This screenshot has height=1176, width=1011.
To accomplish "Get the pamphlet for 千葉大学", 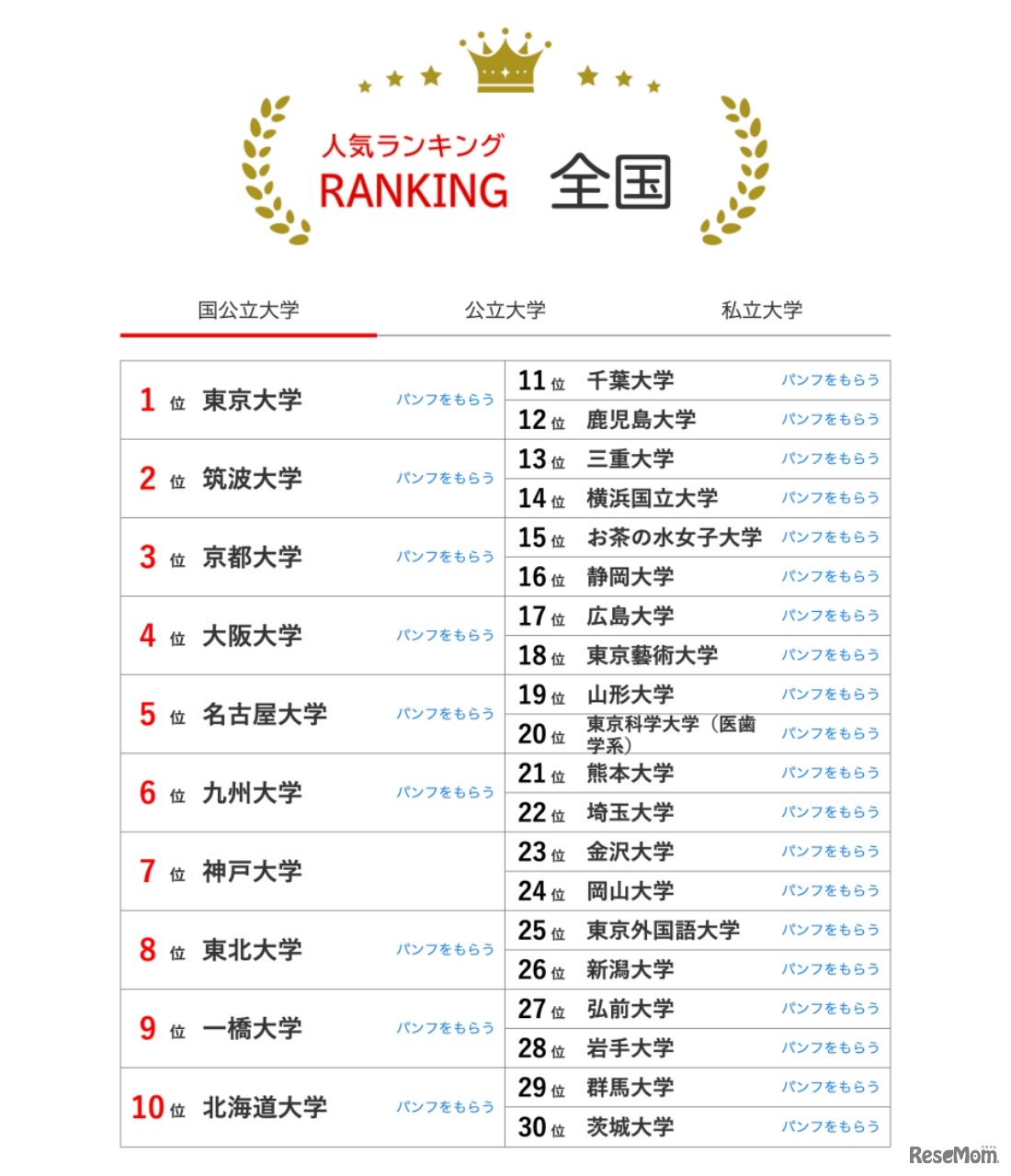I will [830, 379].
